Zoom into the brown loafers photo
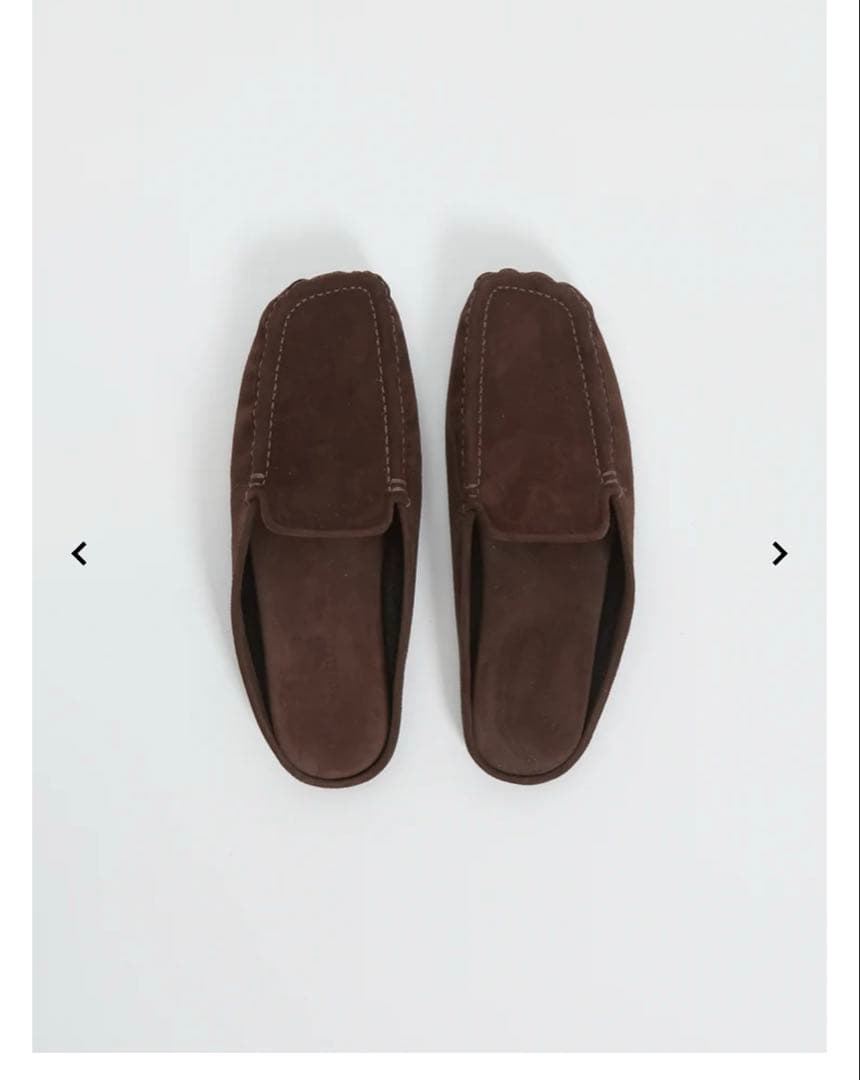This screenshot has width=860, height=1080. [x=430, y=520]
